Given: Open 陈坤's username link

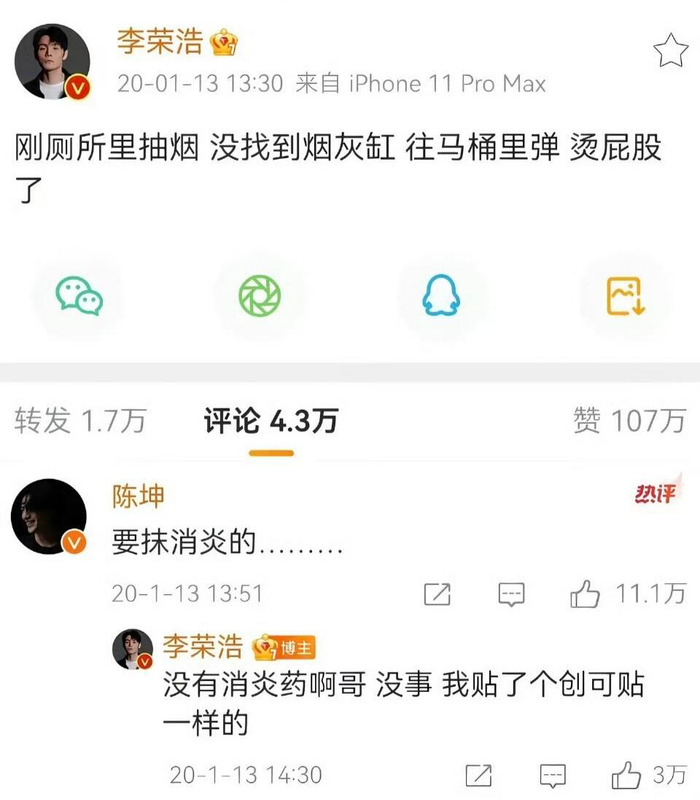Looking at the screenshot, I should tap(138, 496).
